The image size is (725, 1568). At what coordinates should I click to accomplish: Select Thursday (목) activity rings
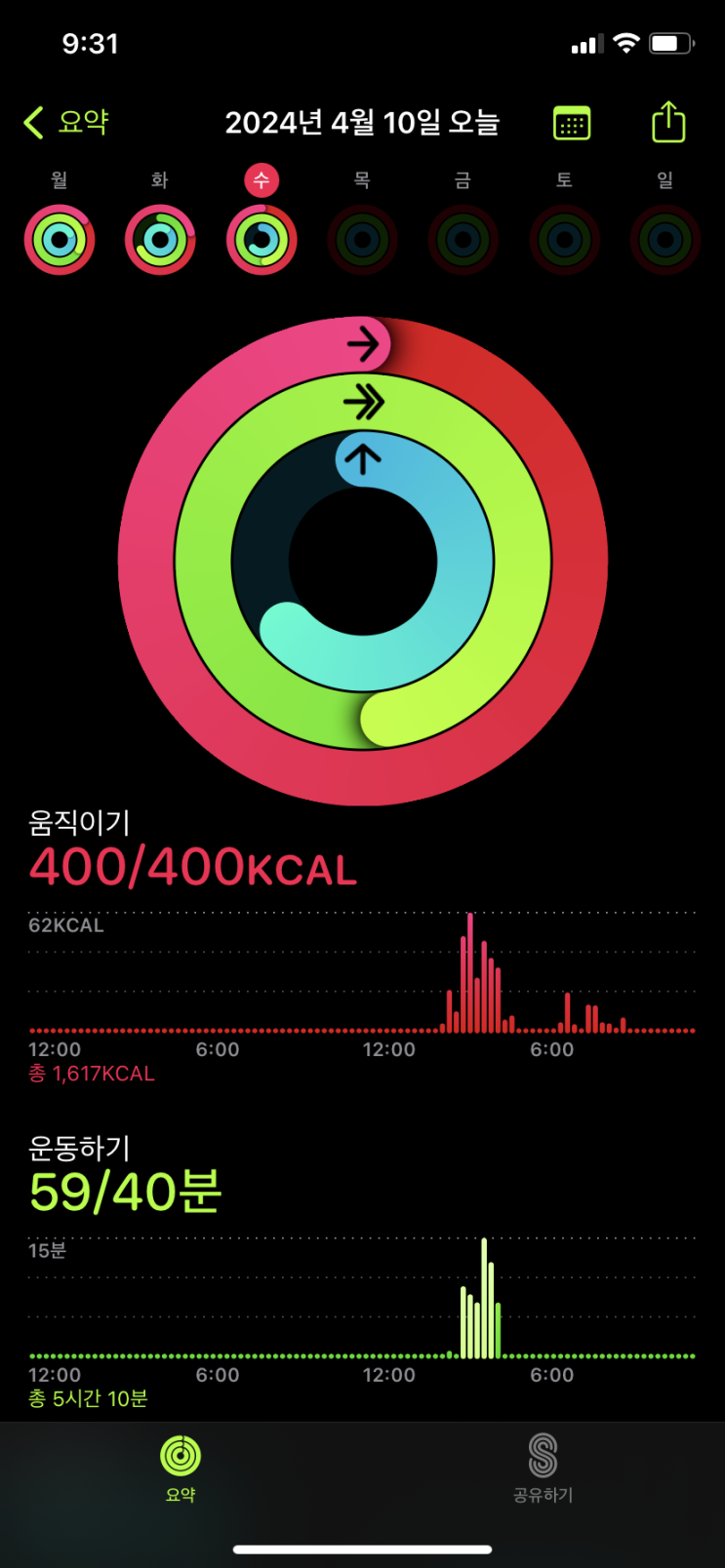(362, 239)
